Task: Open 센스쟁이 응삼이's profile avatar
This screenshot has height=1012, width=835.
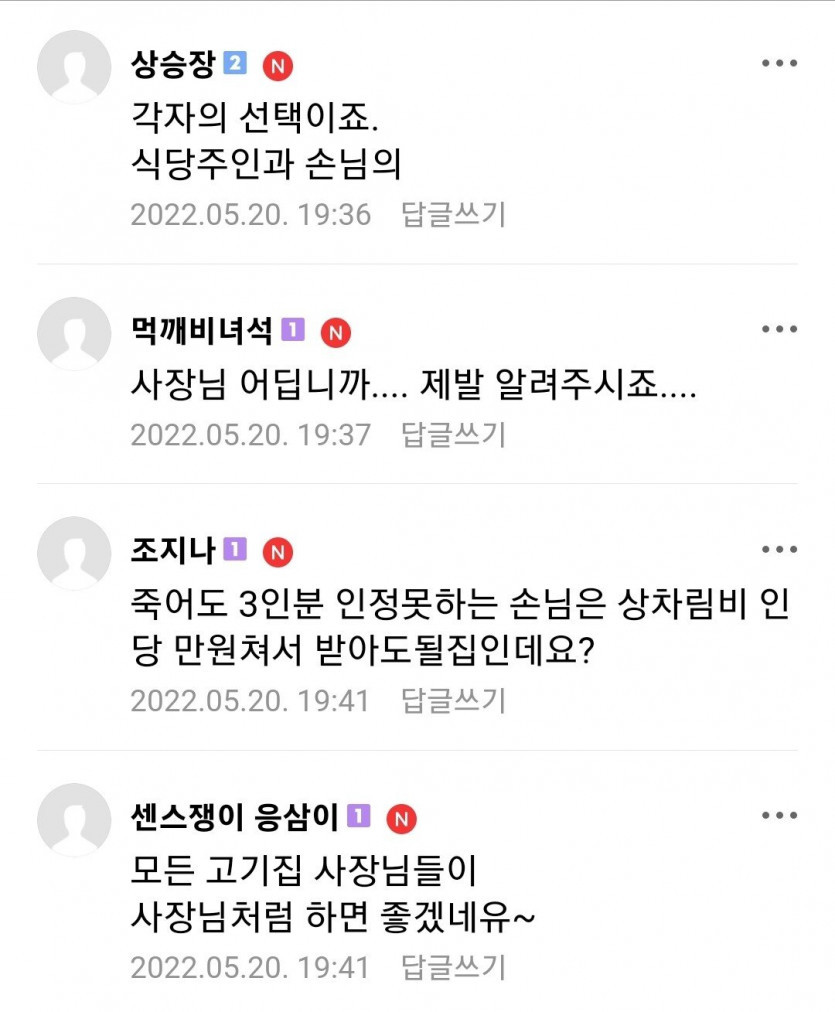Action: click(x=73, y=819)
